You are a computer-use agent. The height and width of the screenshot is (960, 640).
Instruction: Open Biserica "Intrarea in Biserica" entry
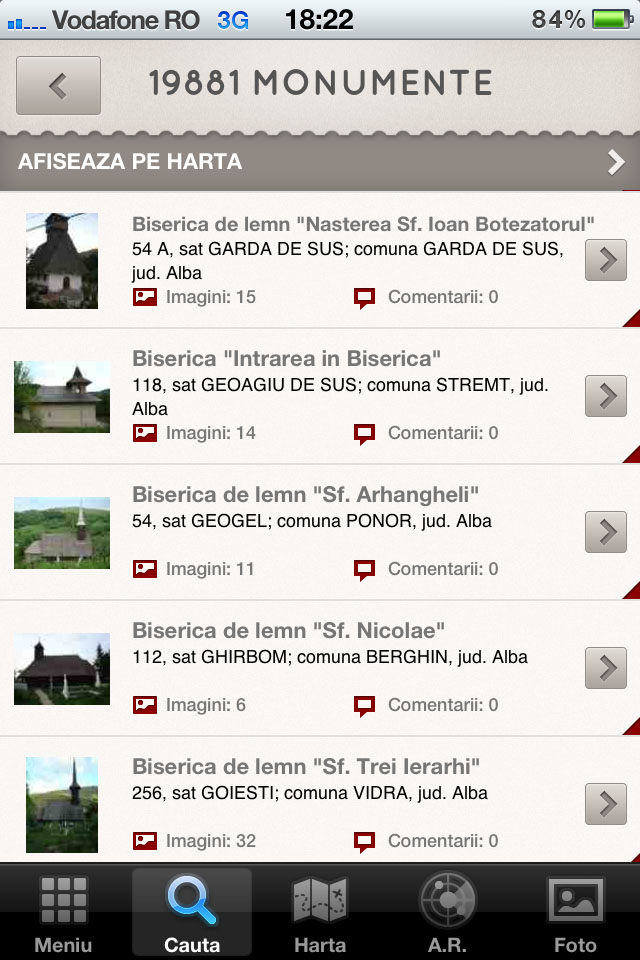pos(287,359)
